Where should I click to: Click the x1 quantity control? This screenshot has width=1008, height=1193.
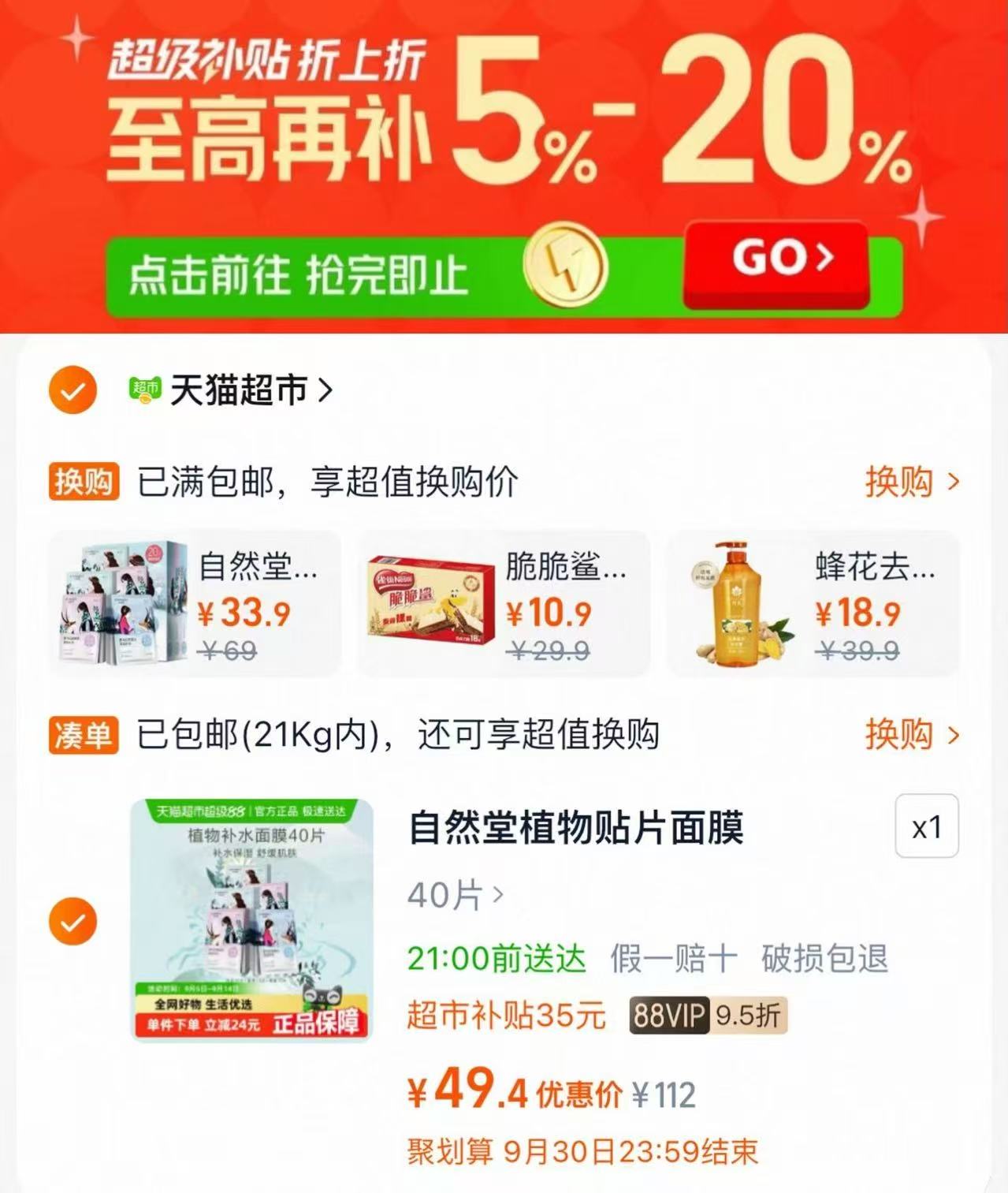pos(927,827)
